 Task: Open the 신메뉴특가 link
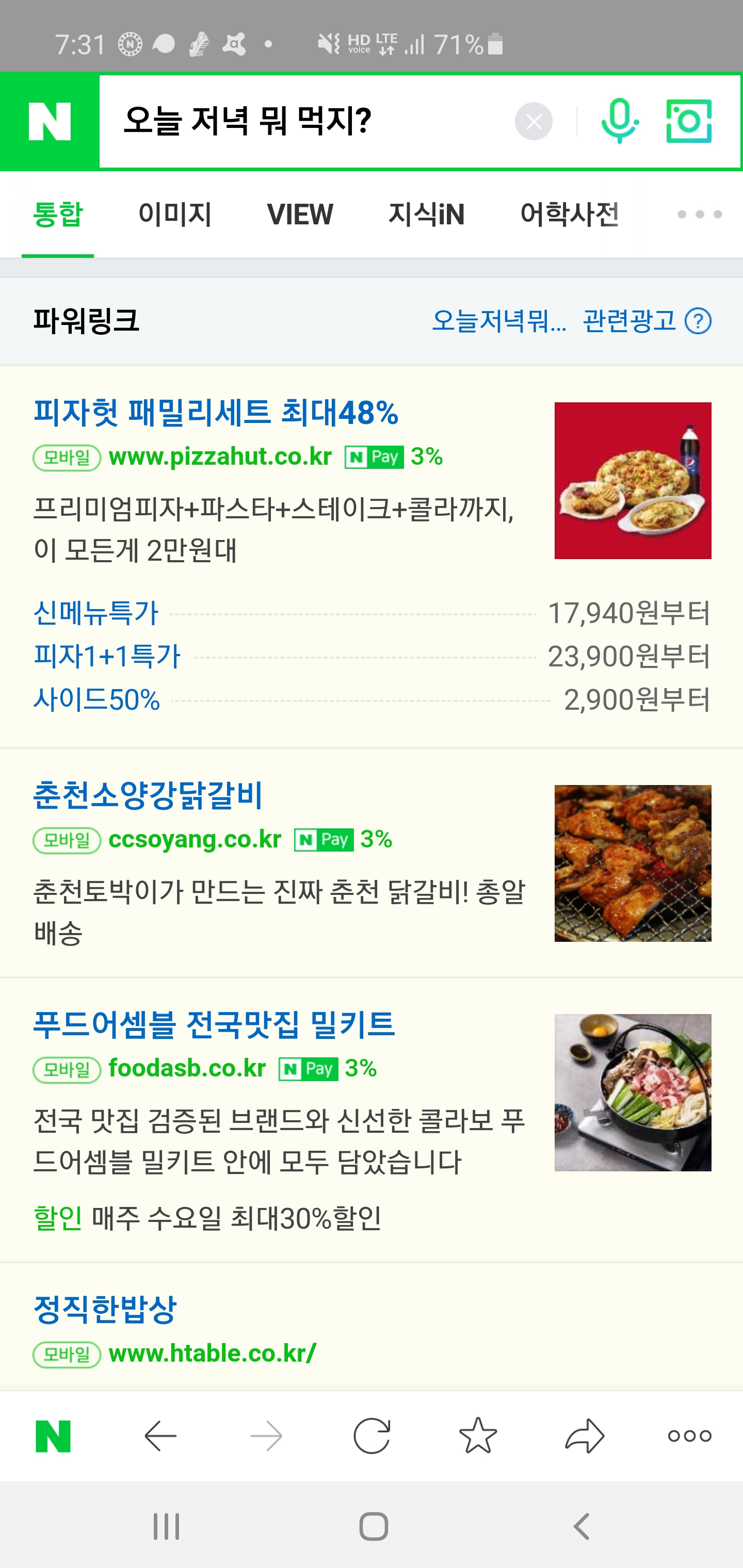[x=95, y=613]
